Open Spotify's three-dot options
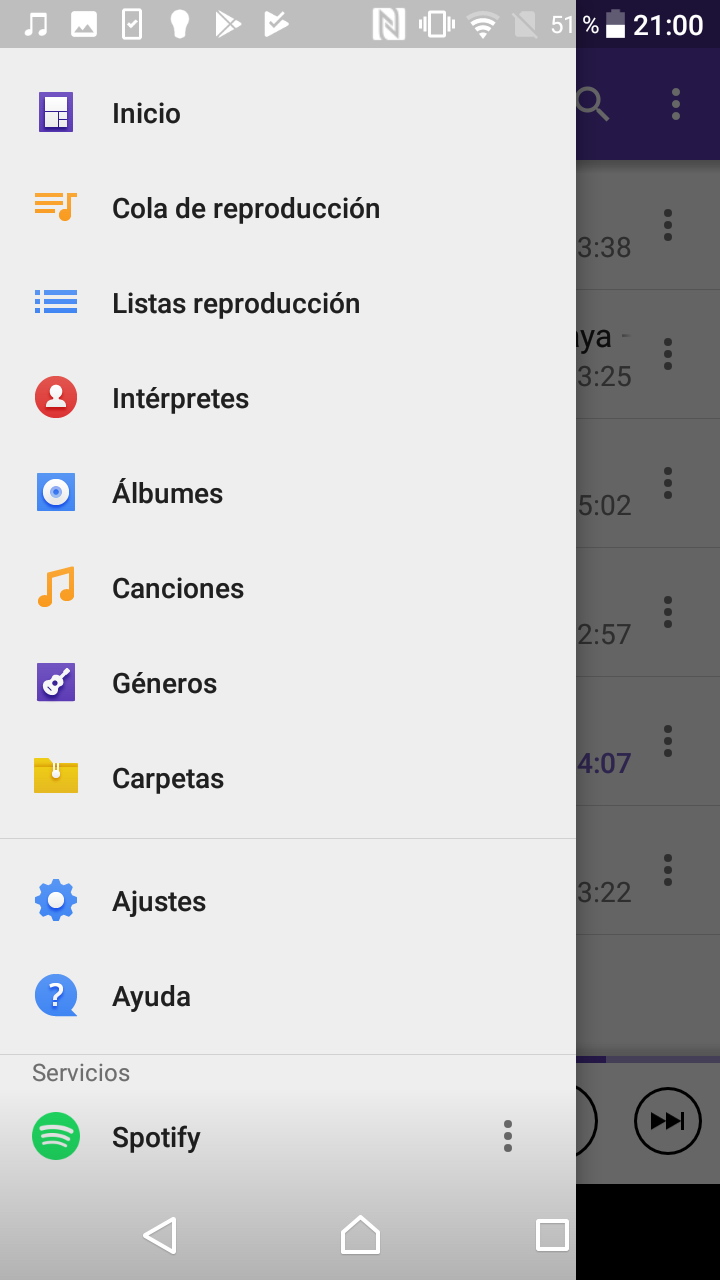The width and height of the screenshot is (720, 1280). click(x=508, y=1136)
